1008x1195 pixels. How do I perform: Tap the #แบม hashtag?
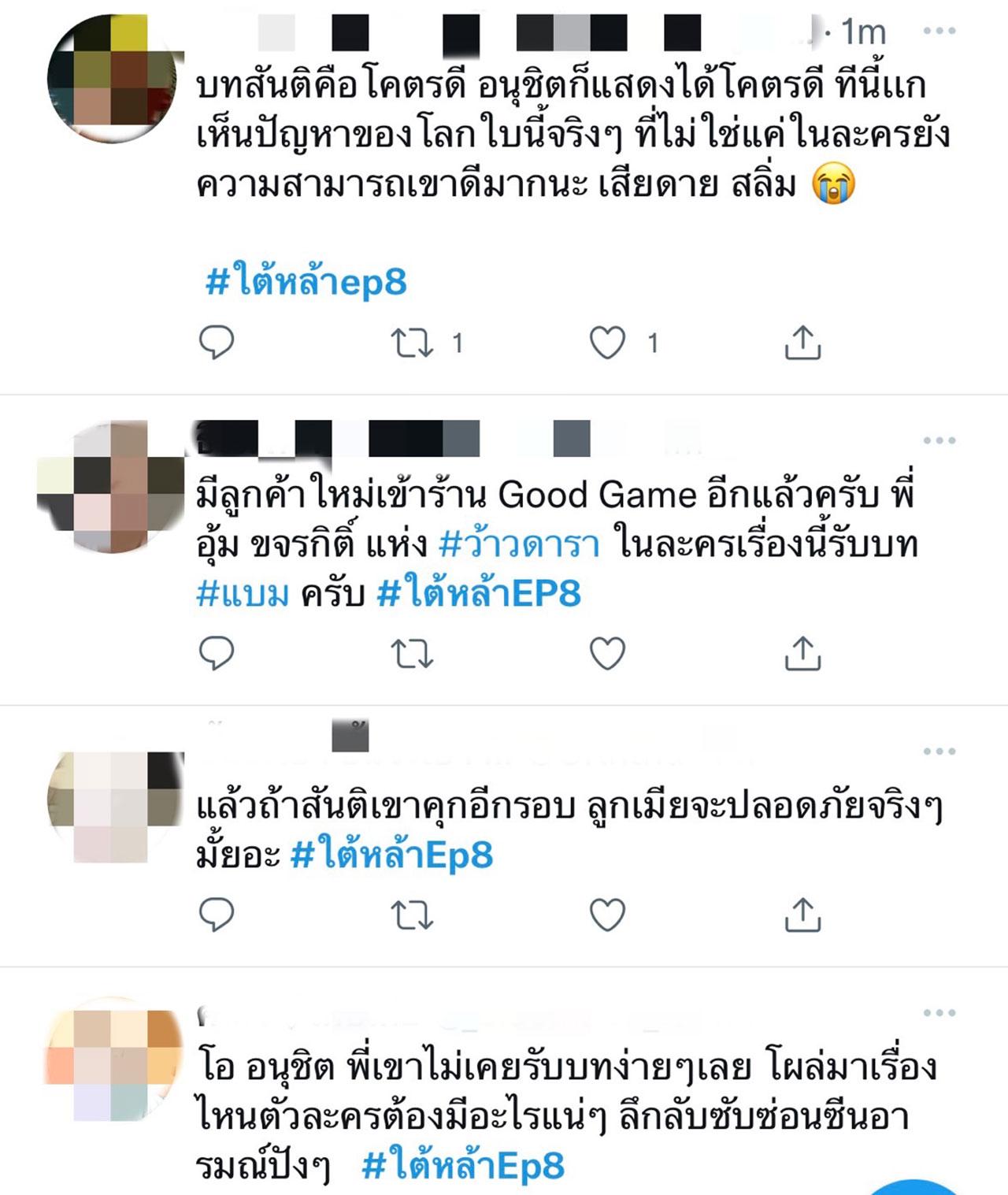point(243,593)
